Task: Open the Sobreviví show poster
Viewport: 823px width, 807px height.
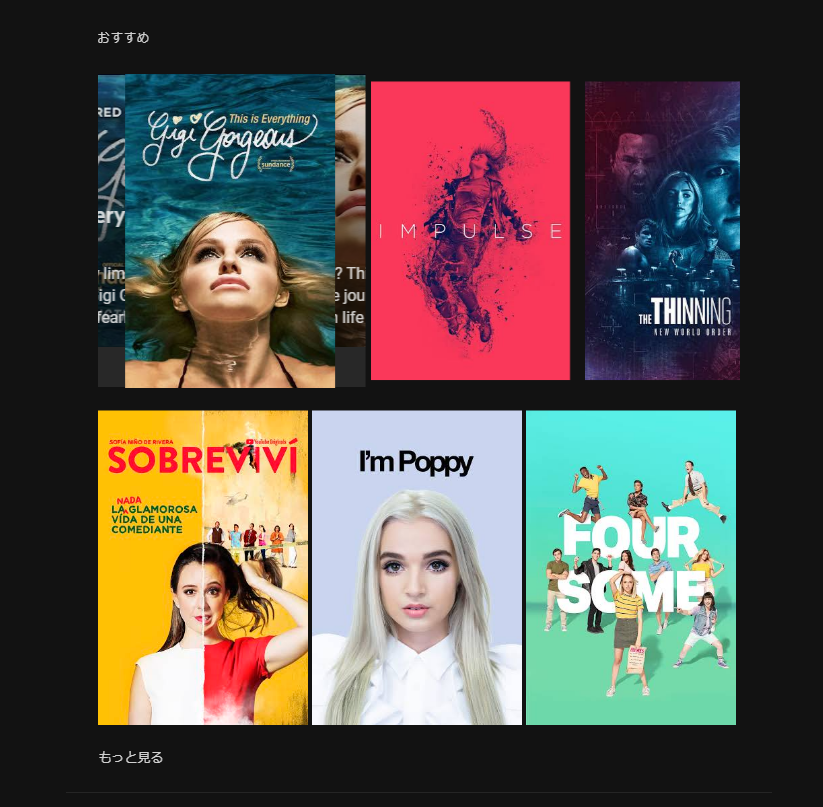Action: tap(203, 567)
